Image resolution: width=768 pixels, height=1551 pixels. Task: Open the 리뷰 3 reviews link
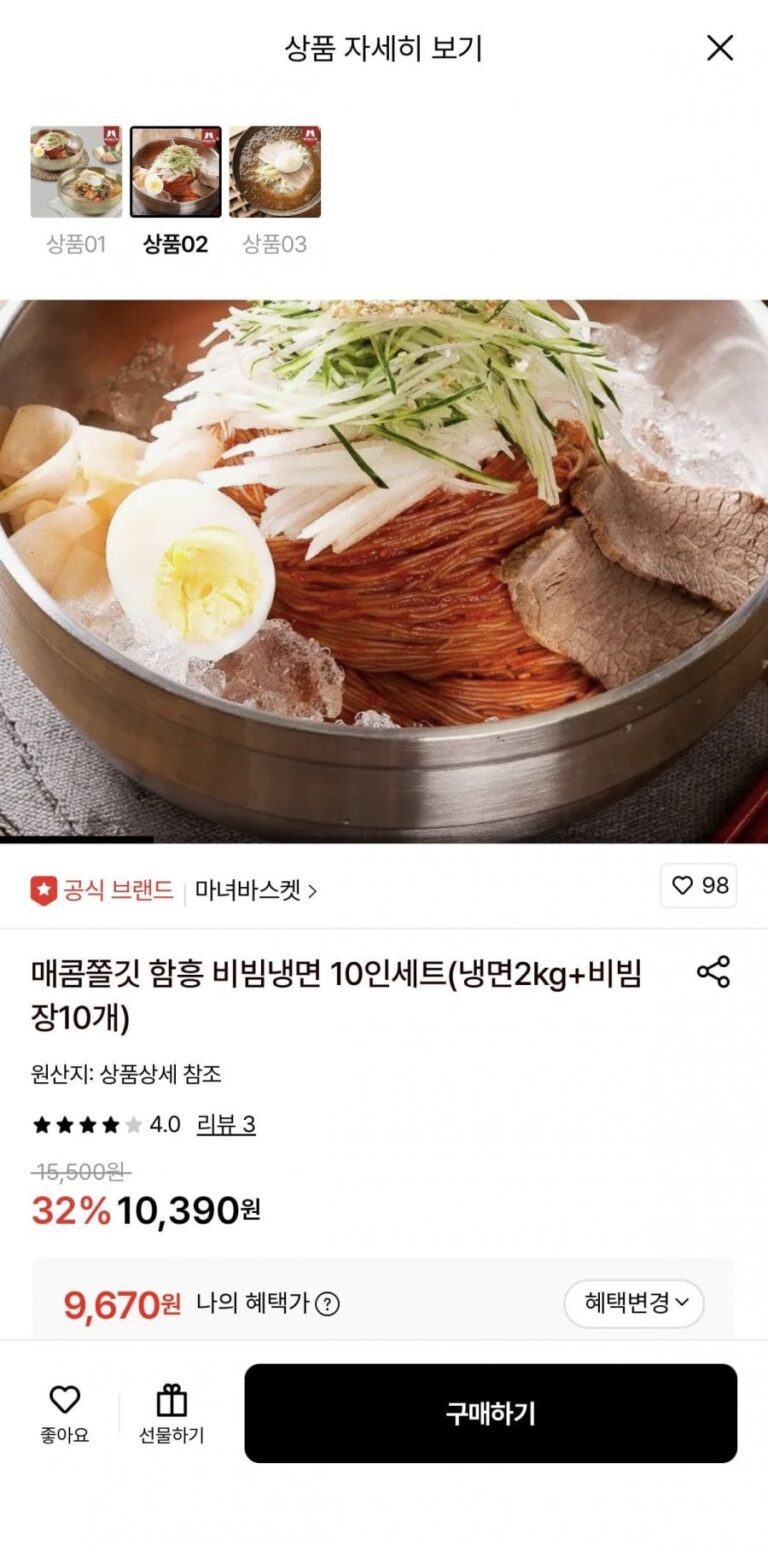(x=226, y=1125)
